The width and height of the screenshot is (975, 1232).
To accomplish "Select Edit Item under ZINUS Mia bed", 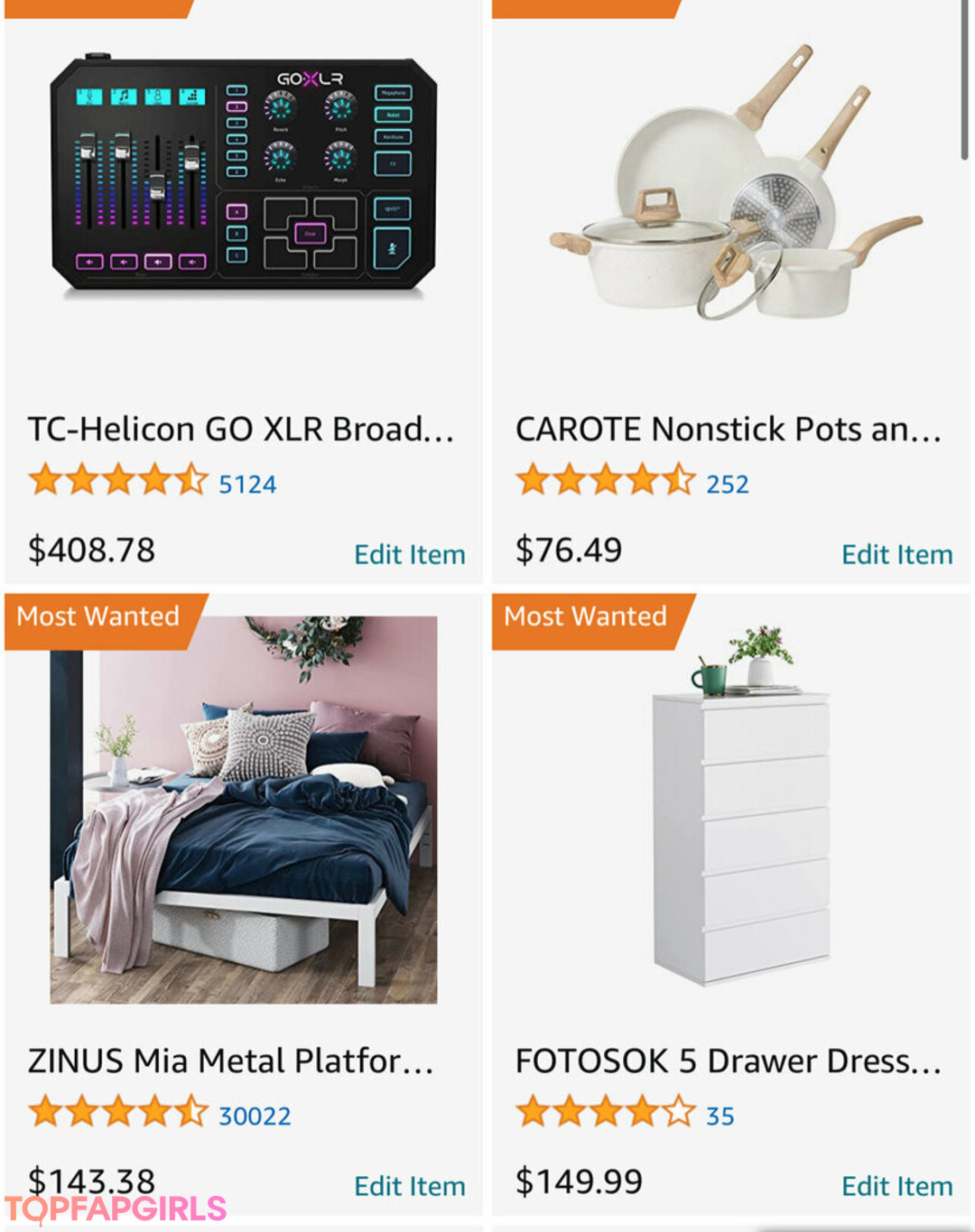I will 409,1186.
